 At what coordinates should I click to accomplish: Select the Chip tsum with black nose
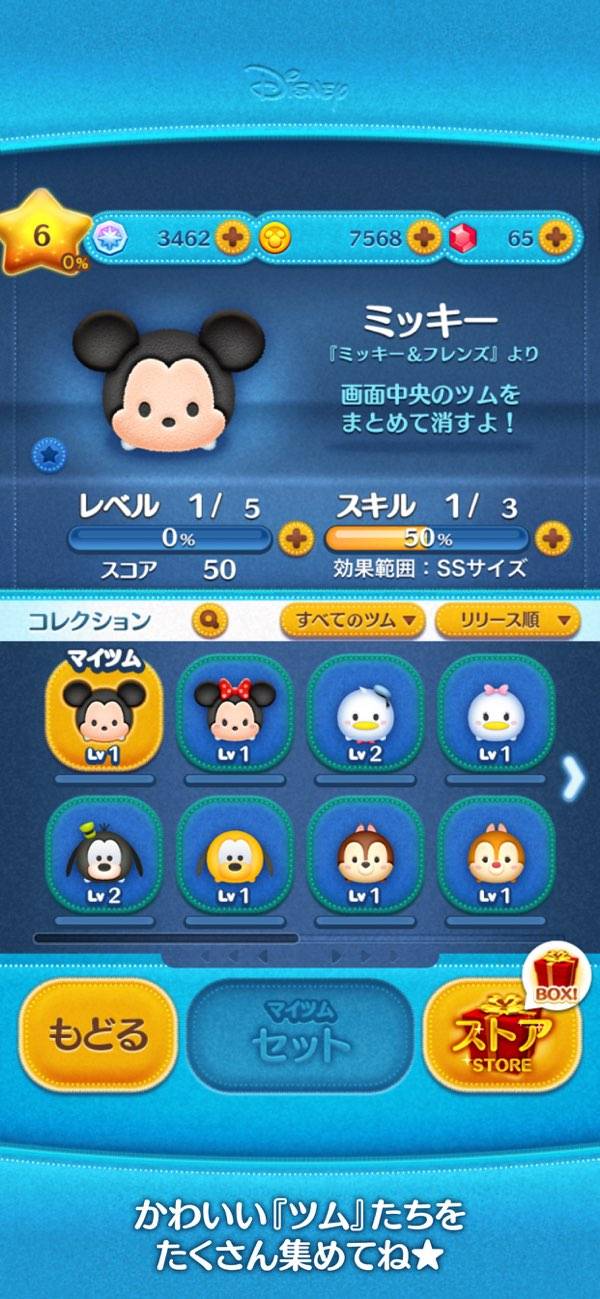pos(365,856)
